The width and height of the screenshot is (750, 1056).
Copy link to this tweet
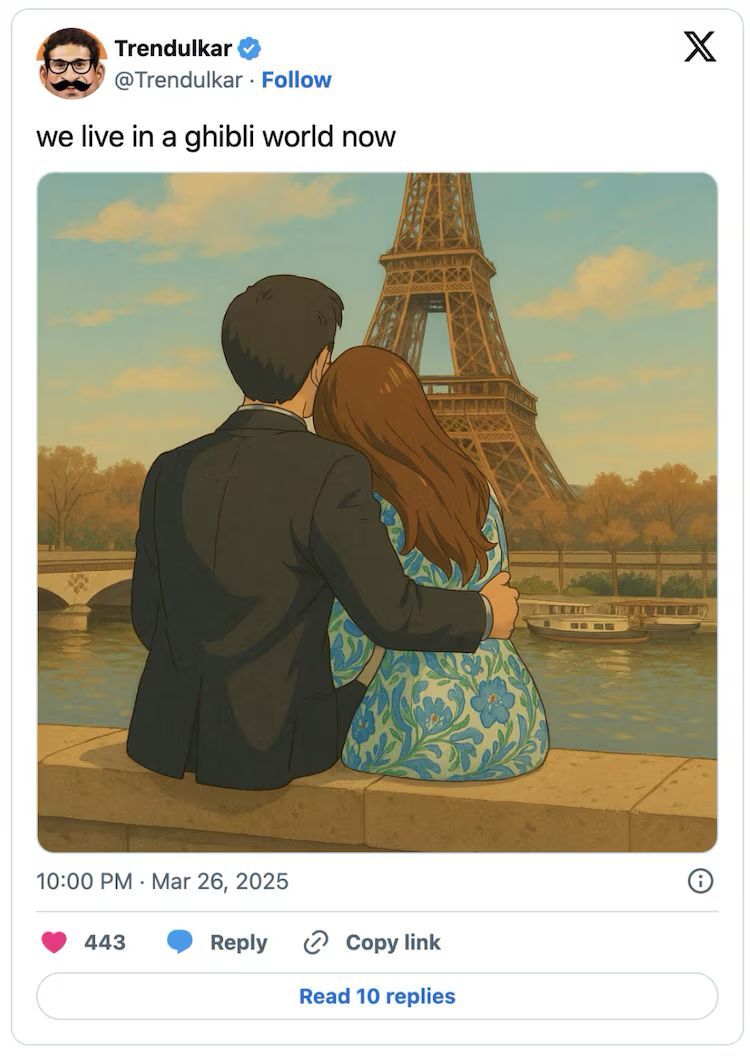point(372,942)
